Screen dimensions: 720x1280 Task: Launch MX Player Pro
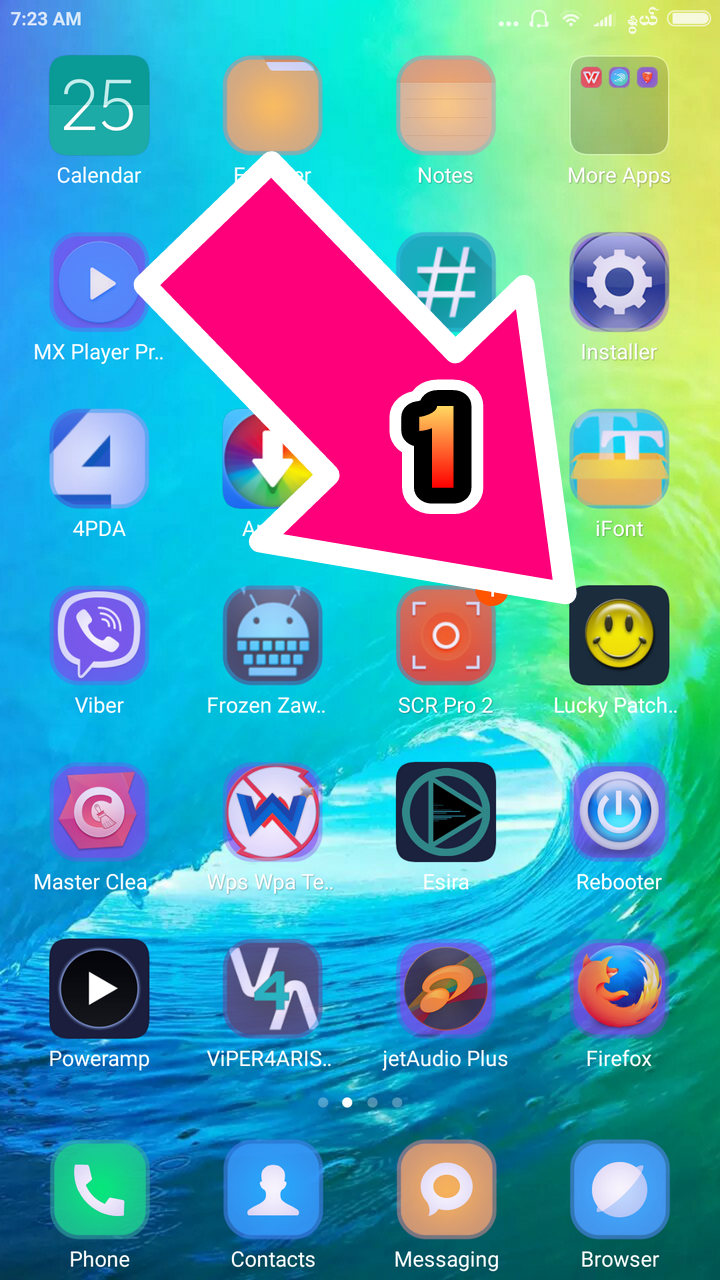pyautogui.click(x=99, y=283)
